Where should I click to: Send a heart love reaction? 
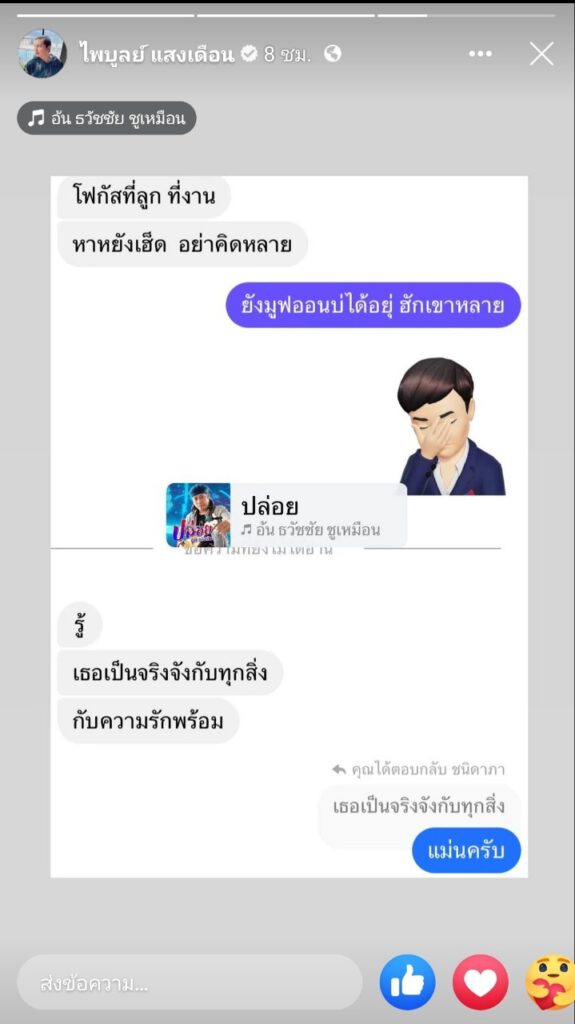pos(480,982)
